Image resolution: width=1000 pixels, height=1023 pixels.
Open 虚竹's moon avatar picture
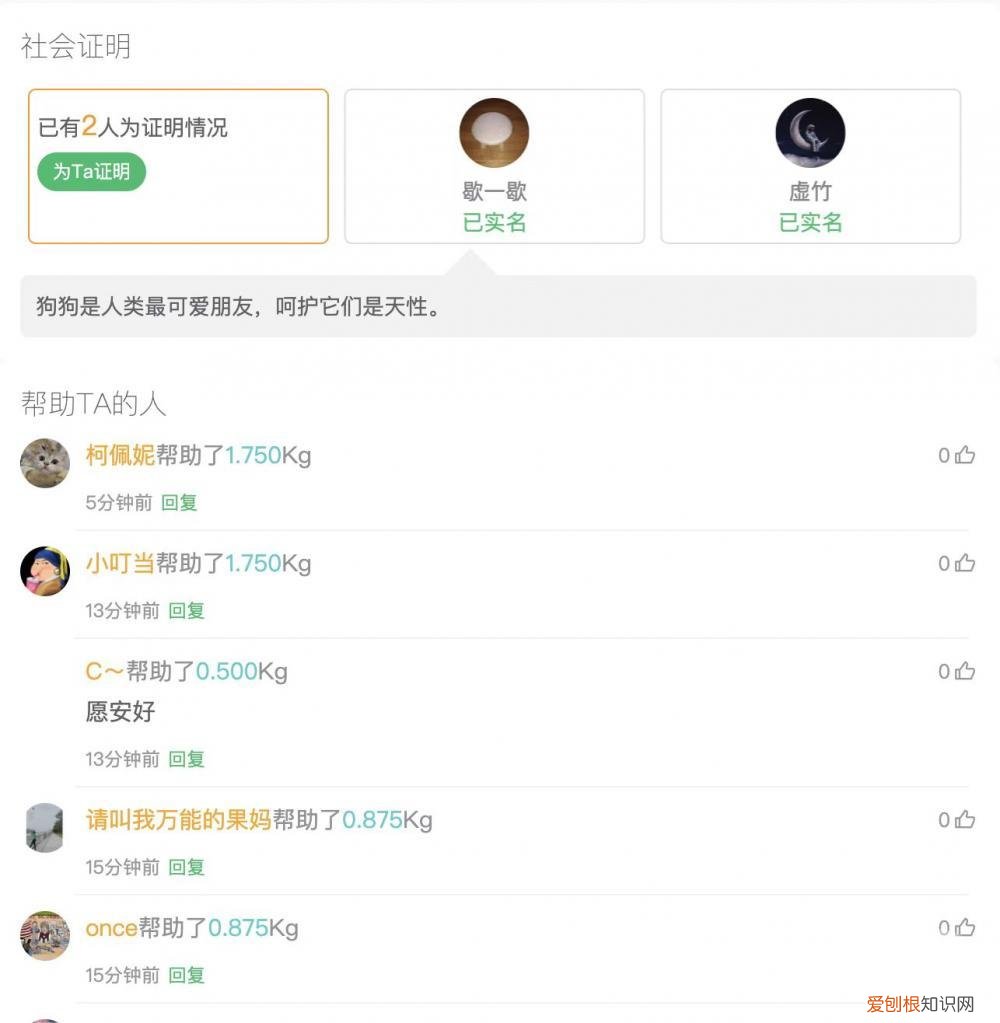click(810, 131)
